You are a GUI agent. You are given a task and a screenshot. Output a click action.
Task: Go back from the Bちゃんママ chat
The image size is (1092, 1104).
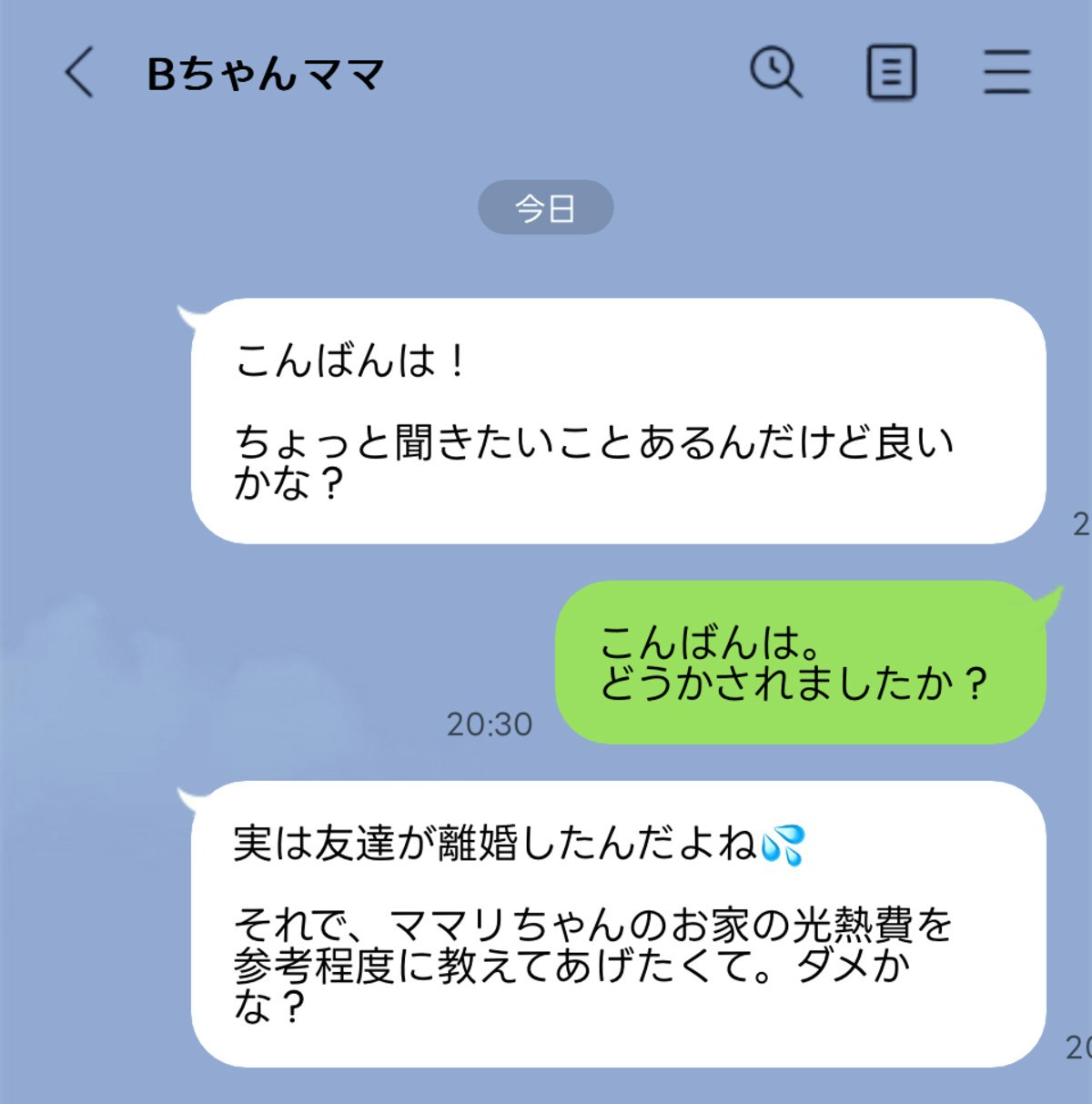point(80,73)
